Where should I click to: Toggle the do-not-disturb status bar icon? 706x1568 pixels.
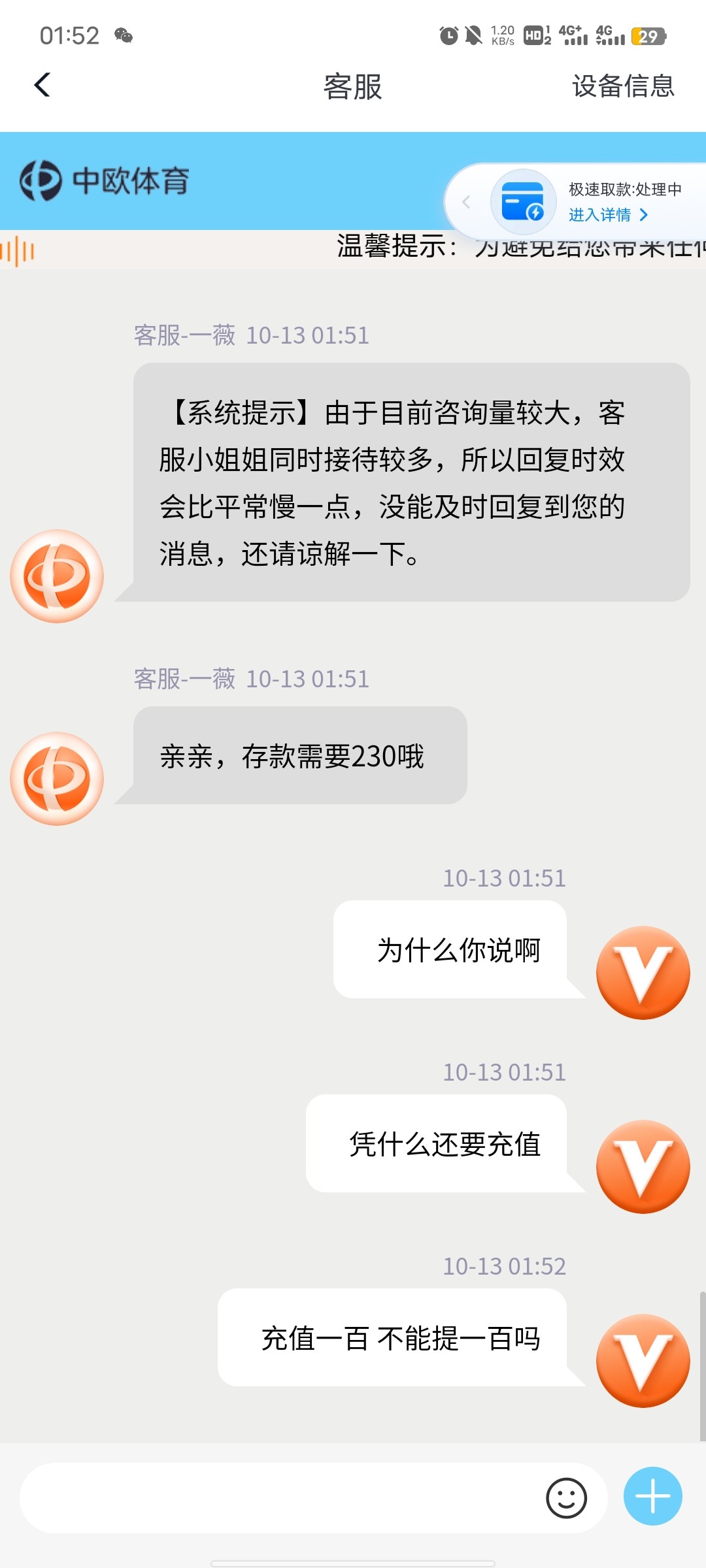(x=472, y=35)
